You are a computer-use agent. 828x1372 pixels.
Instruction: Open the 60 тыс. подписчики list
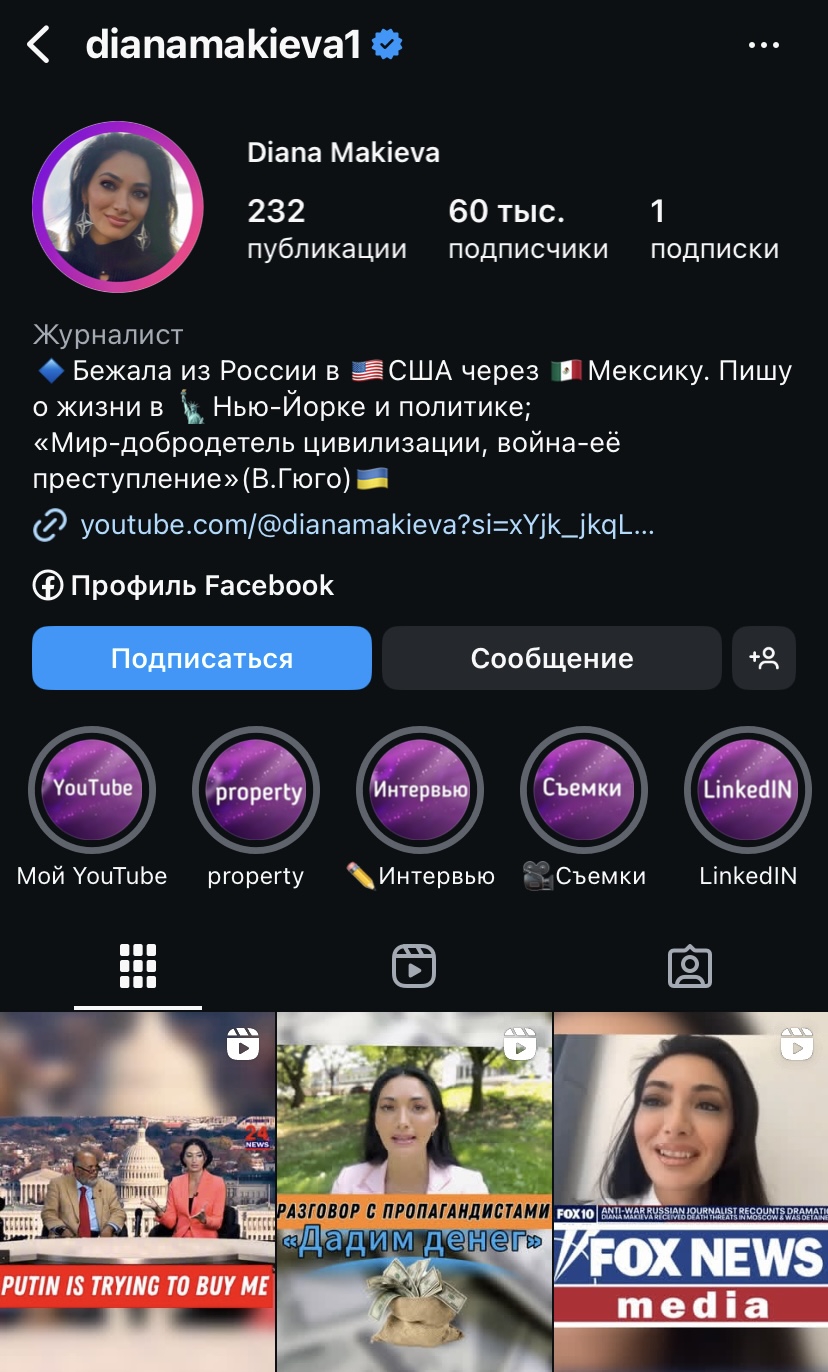click(x=528, y=229)
